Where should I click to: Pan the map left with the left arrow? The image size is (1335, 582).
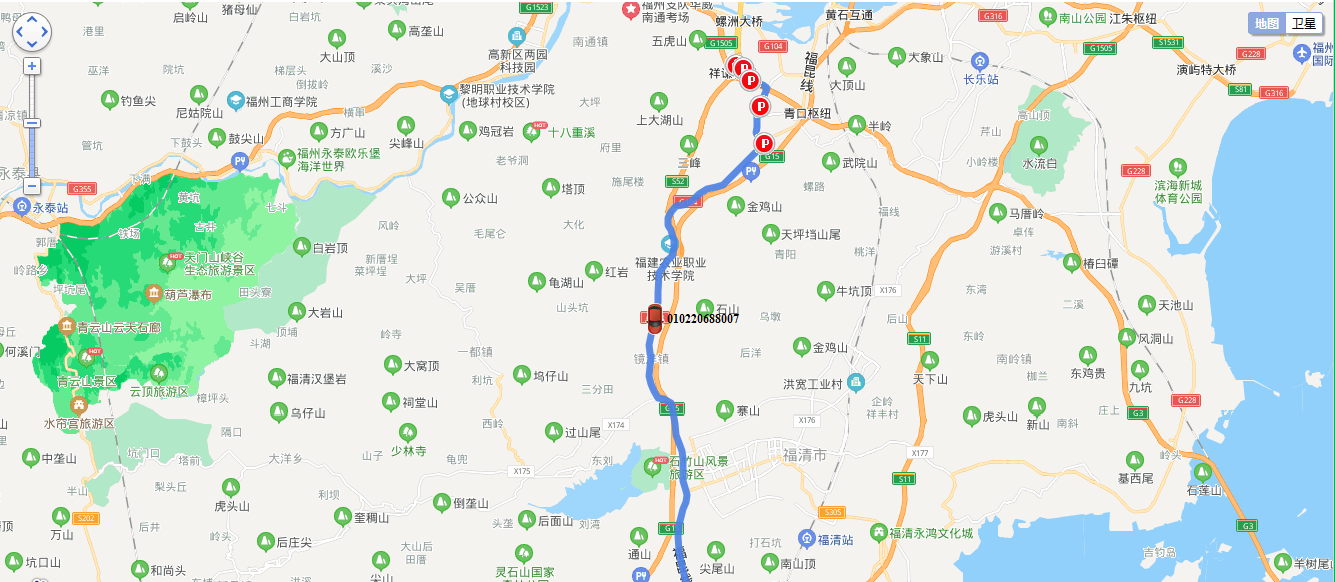pos(20,32)
